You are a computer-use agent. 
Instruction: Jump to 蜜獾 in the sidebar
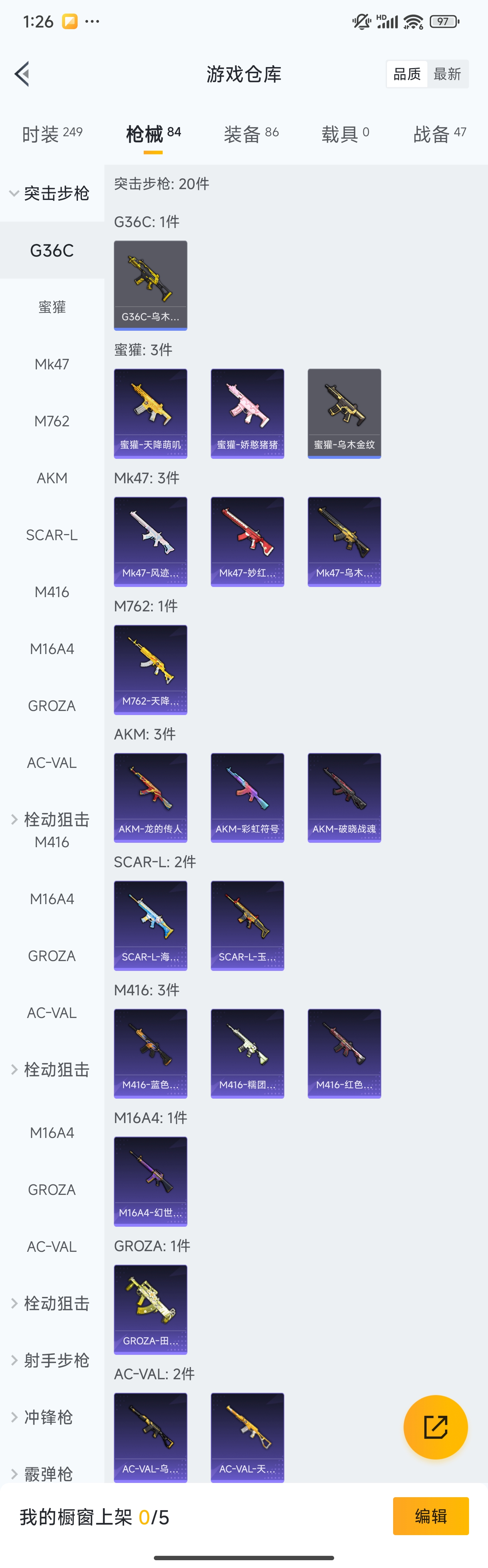[52, 307]
